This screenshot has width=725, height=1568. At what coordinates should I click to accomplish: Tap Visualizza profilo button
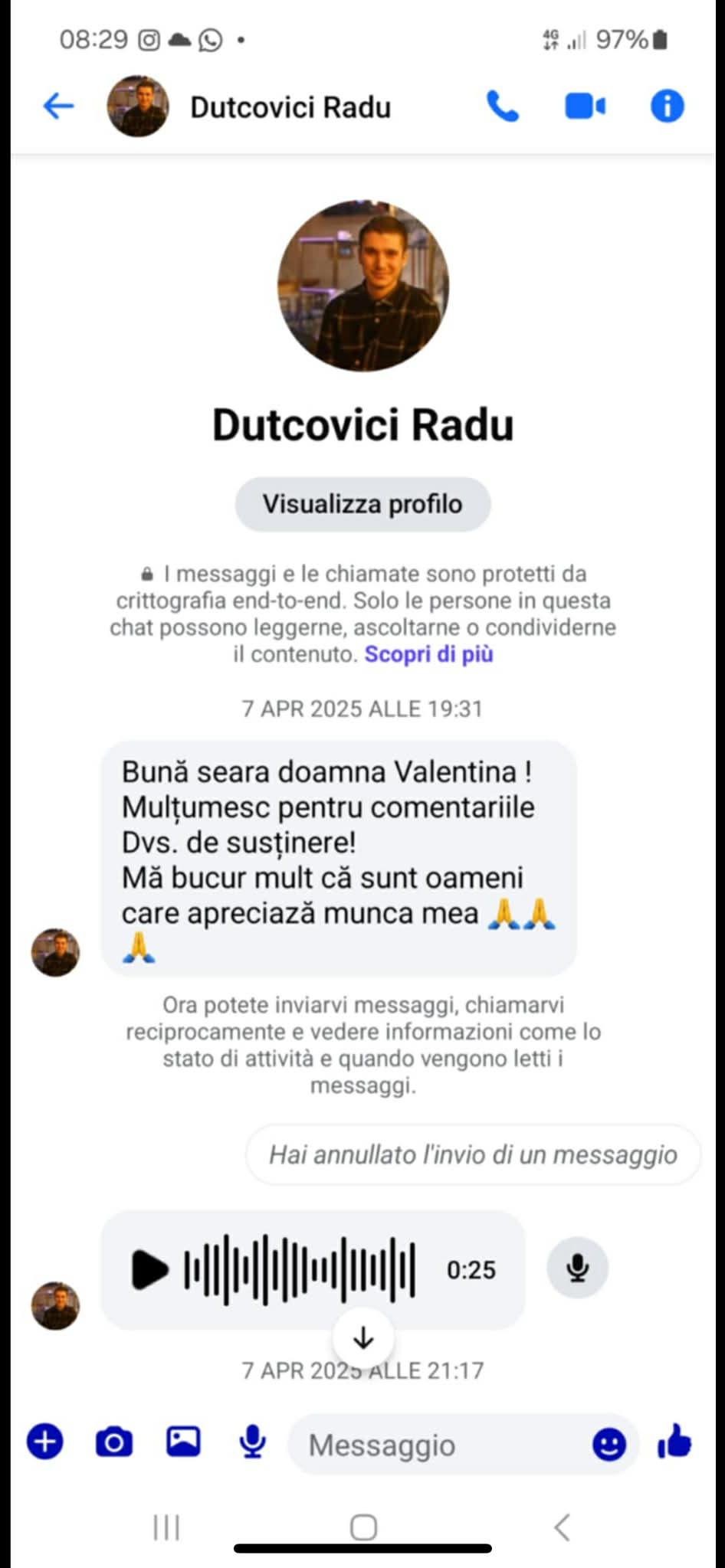tap(362, 504)
